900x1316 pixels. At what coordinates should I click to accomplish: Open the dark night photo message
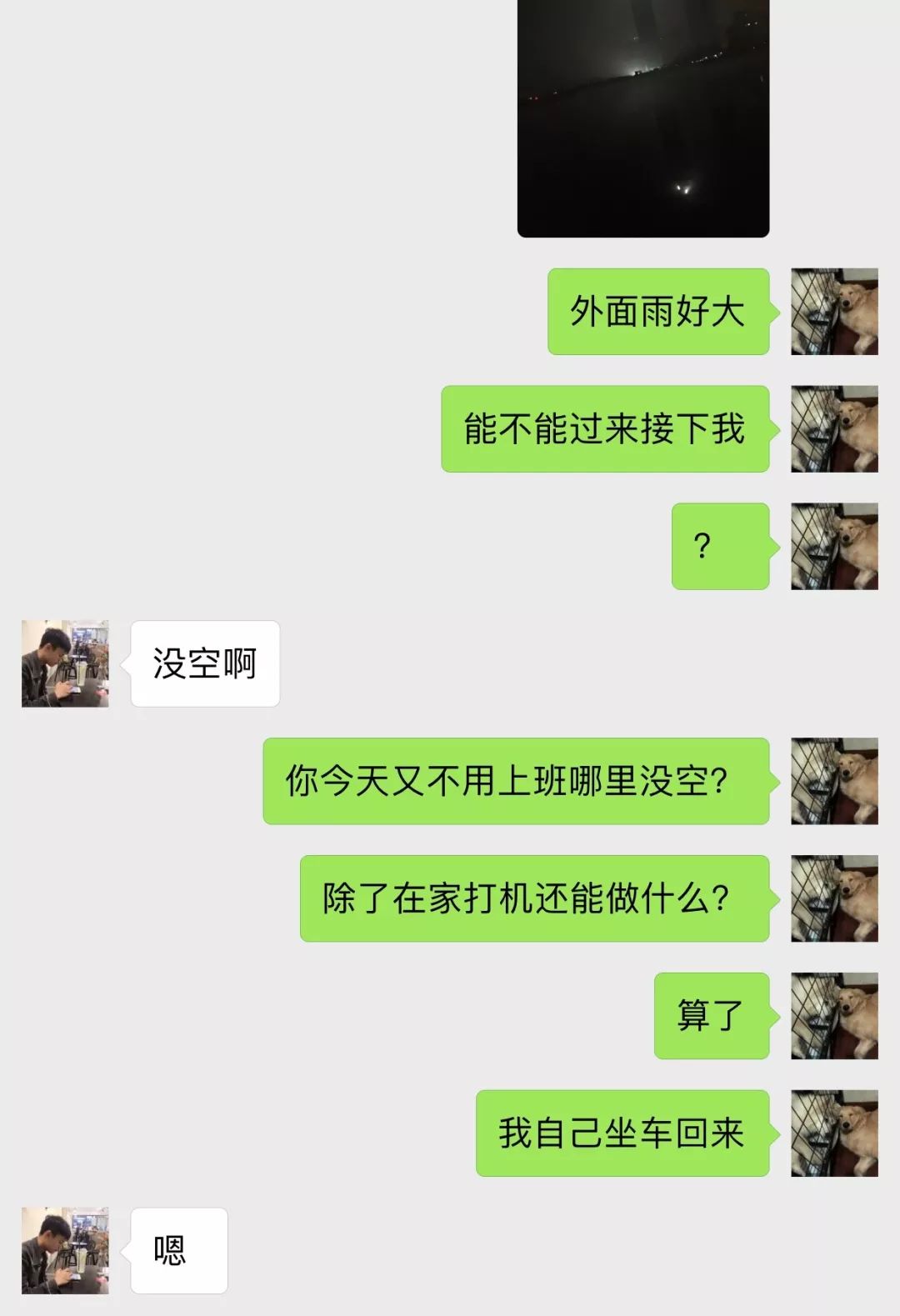[642, 117]
